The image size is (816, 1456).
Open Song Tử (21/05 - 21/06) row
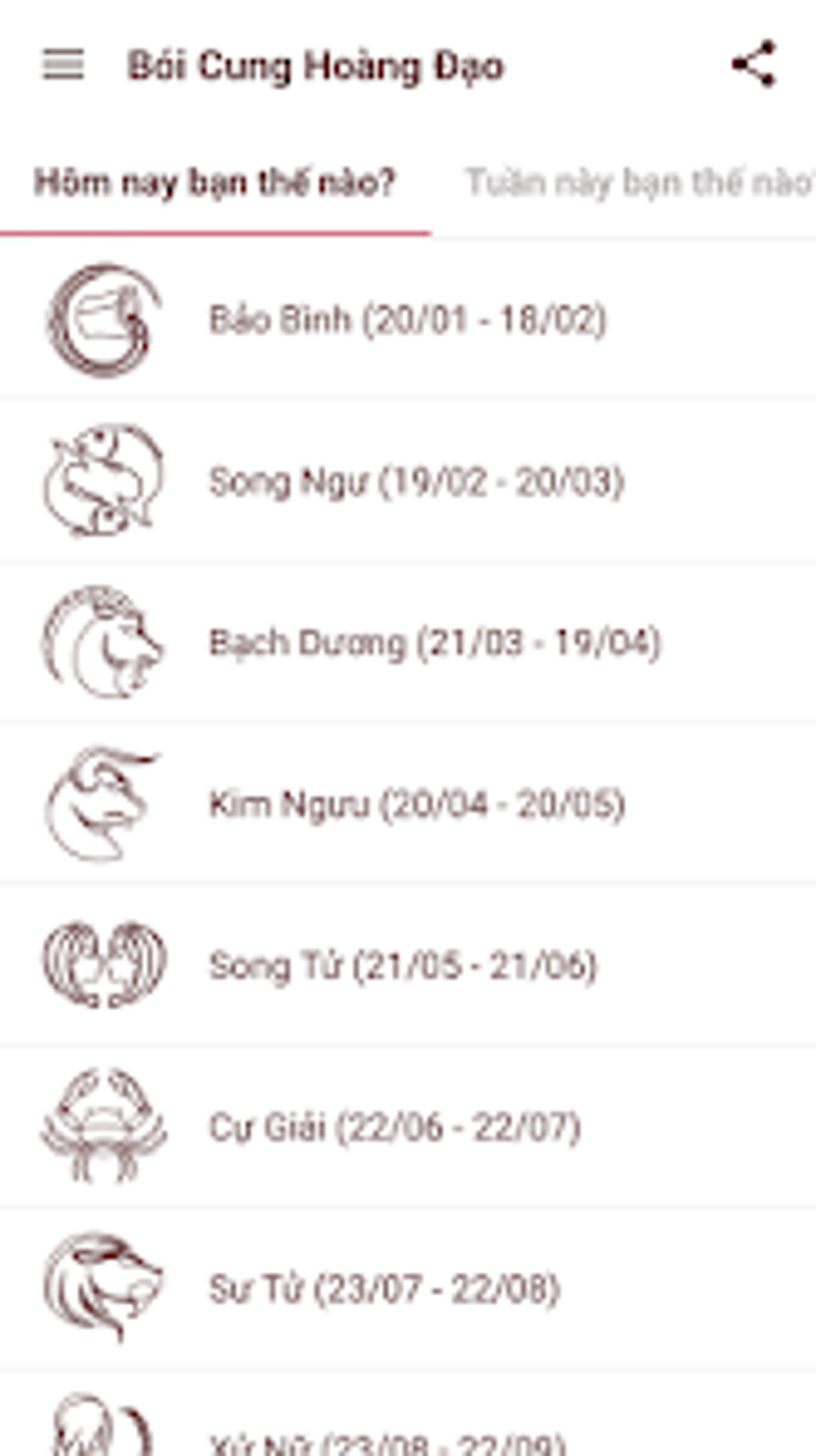click(x=402, y=966)
